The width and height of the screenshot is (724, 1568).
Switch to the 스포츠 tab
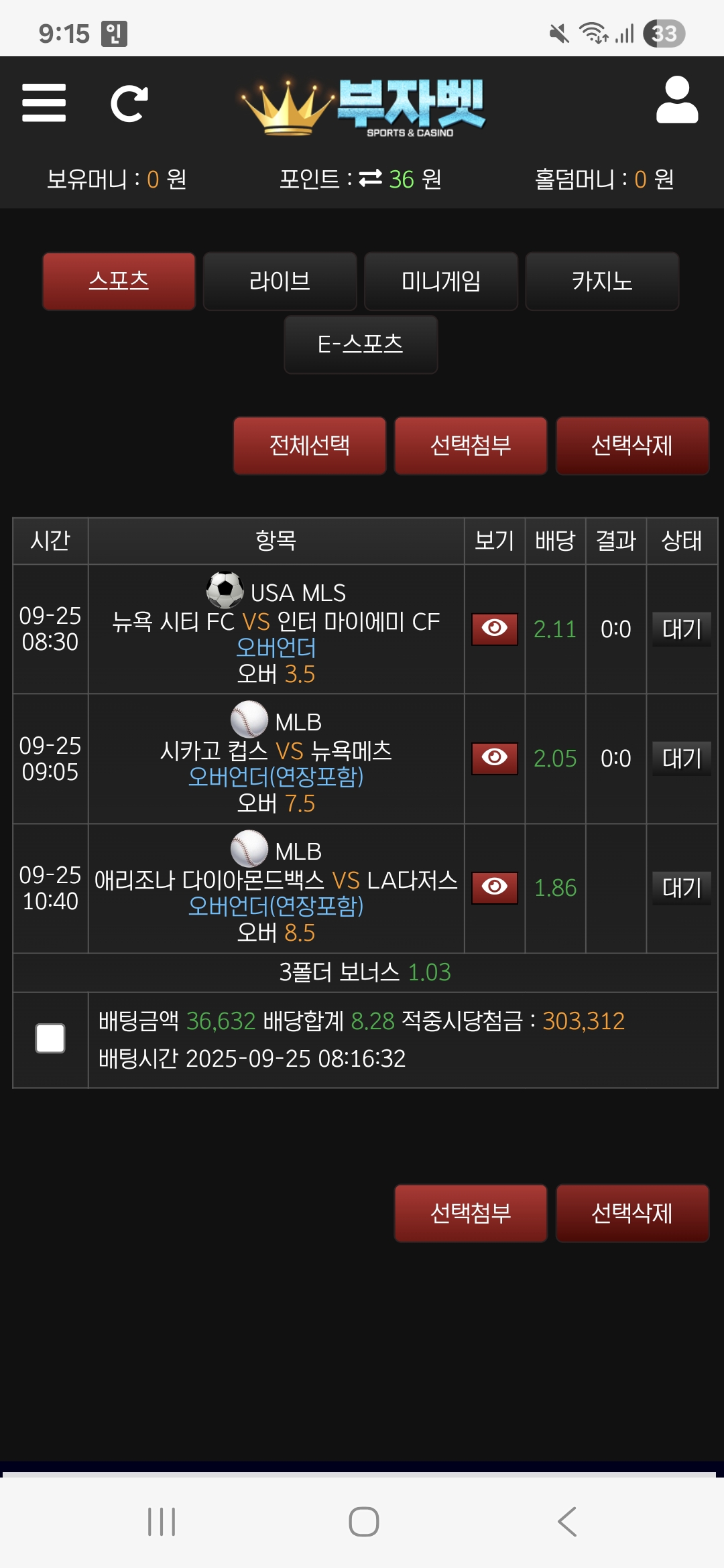point(119,281)
